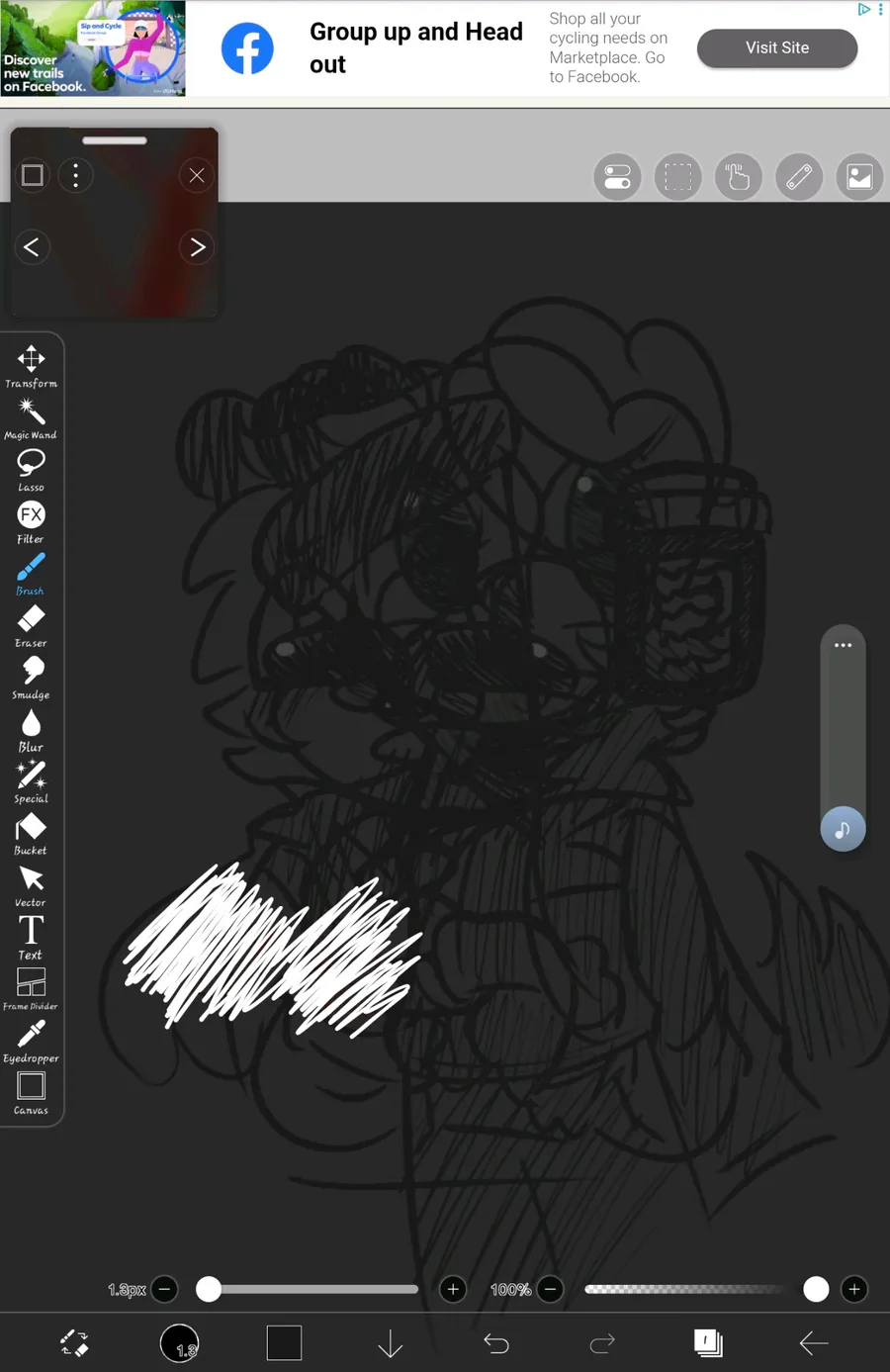Close the reference window
Image resolution: width=890 pixels, height=1372 pixels.
coord(197,175)
